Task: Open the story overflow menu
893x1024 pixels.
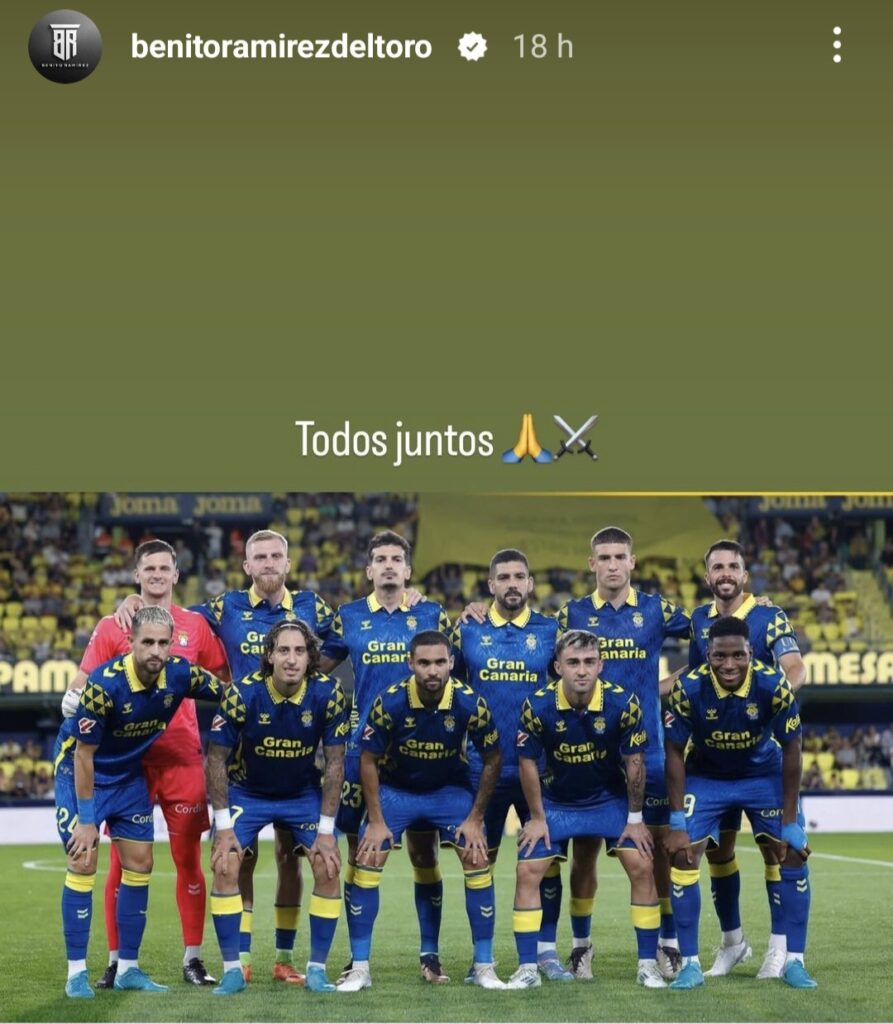Action: tap(836, 45)
